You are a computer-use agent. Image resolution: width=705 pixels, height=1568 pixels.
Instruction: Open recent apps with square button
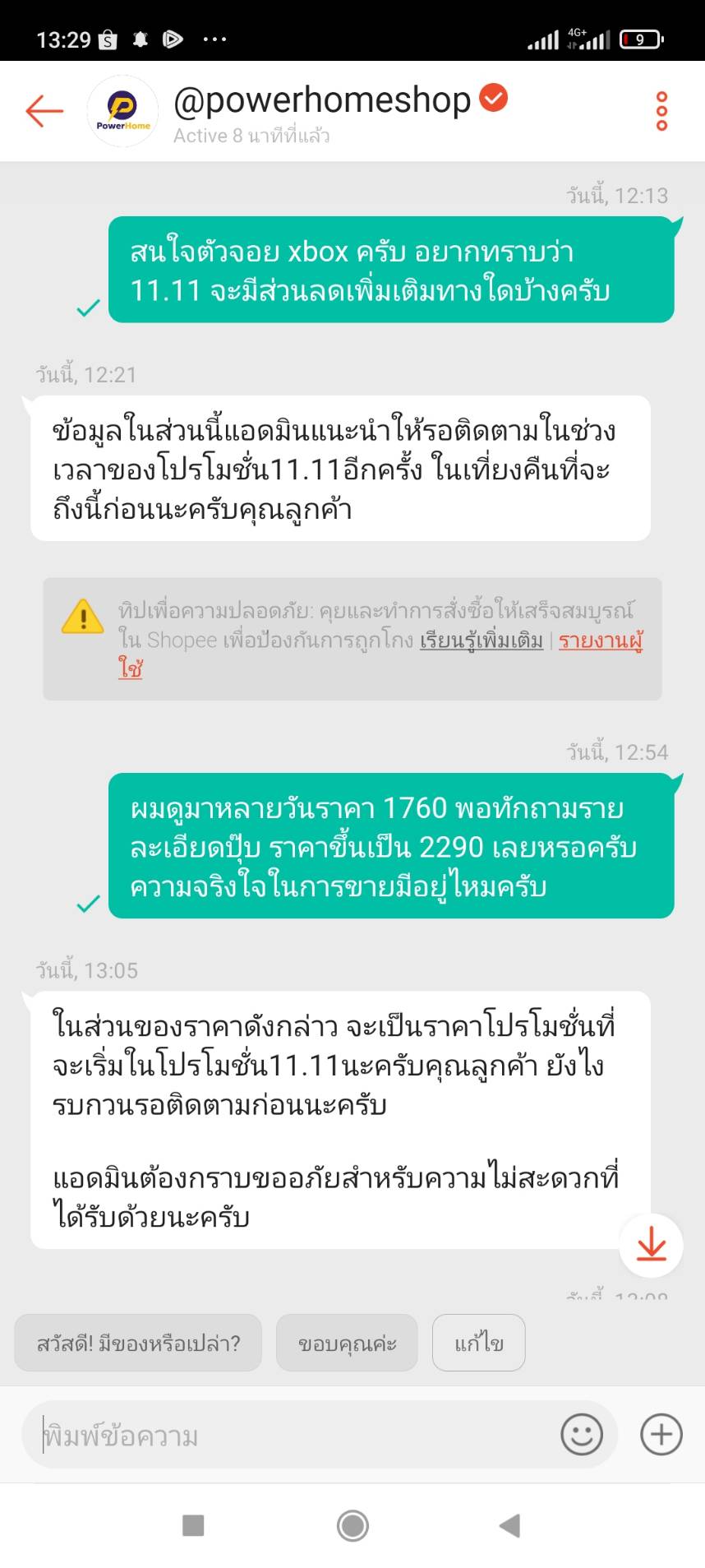click(x=193, y=1526)
